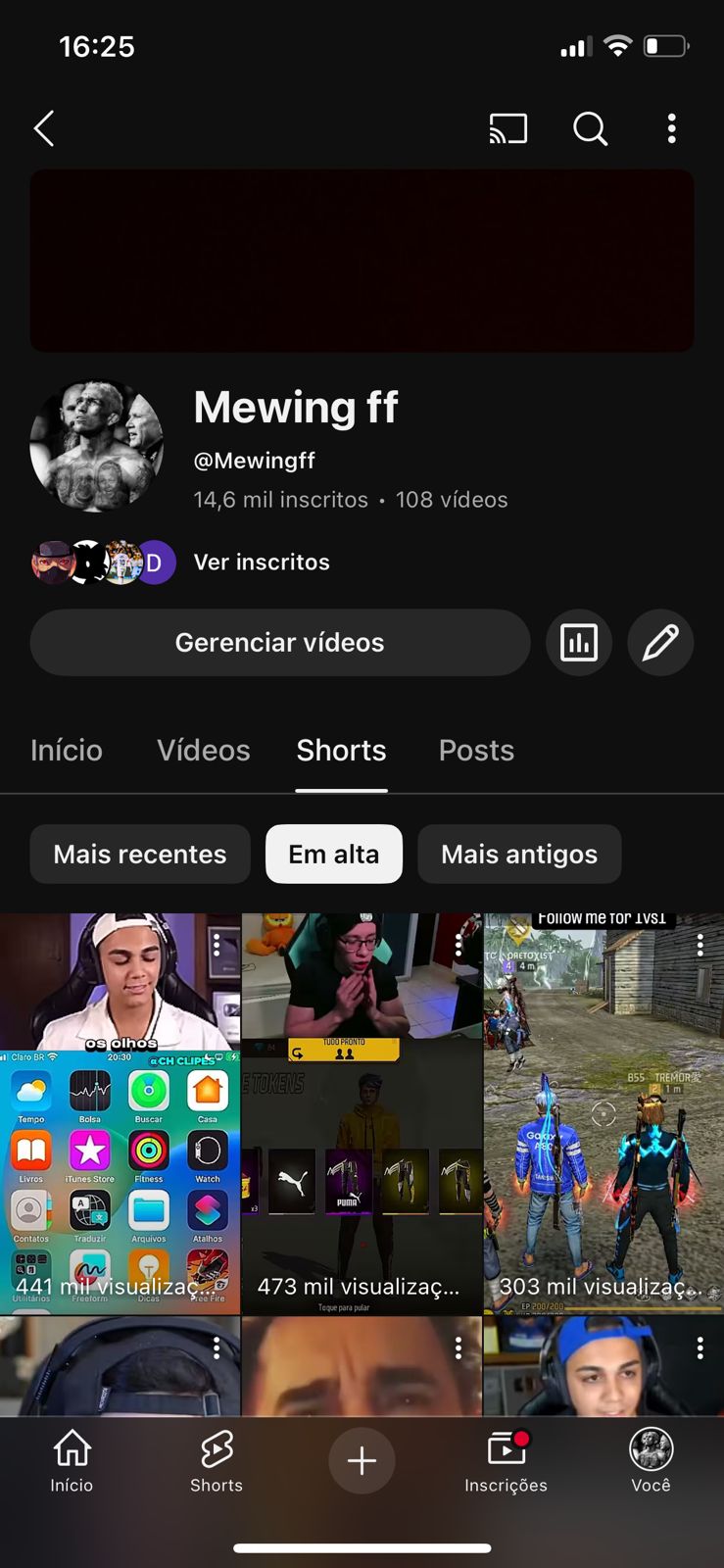
Task: Open Gerenciar vídeos
Action: pos(279,643)
